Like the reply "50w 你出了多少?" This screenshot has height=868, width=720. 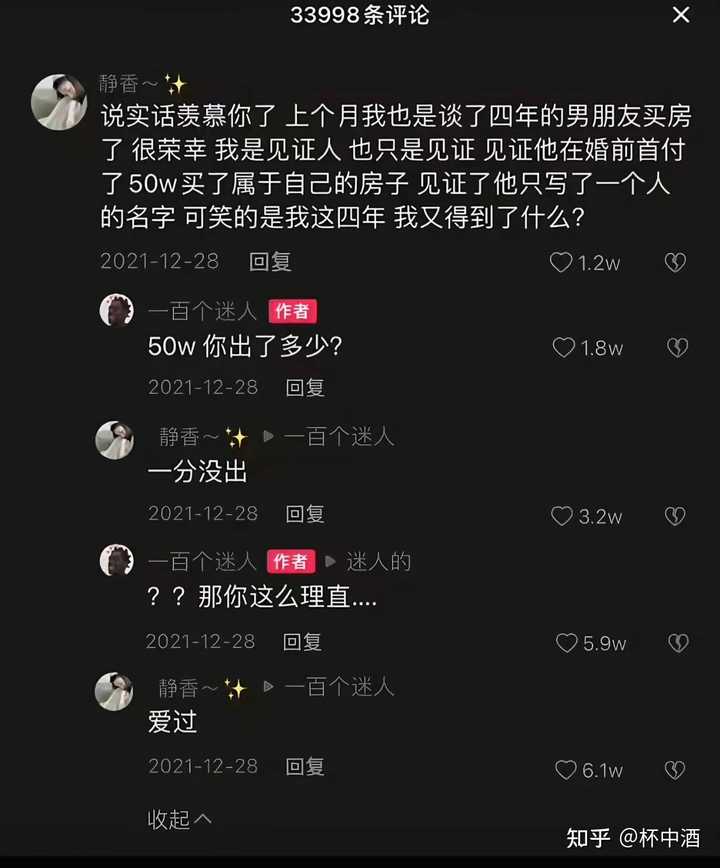(x=565, y=348)
